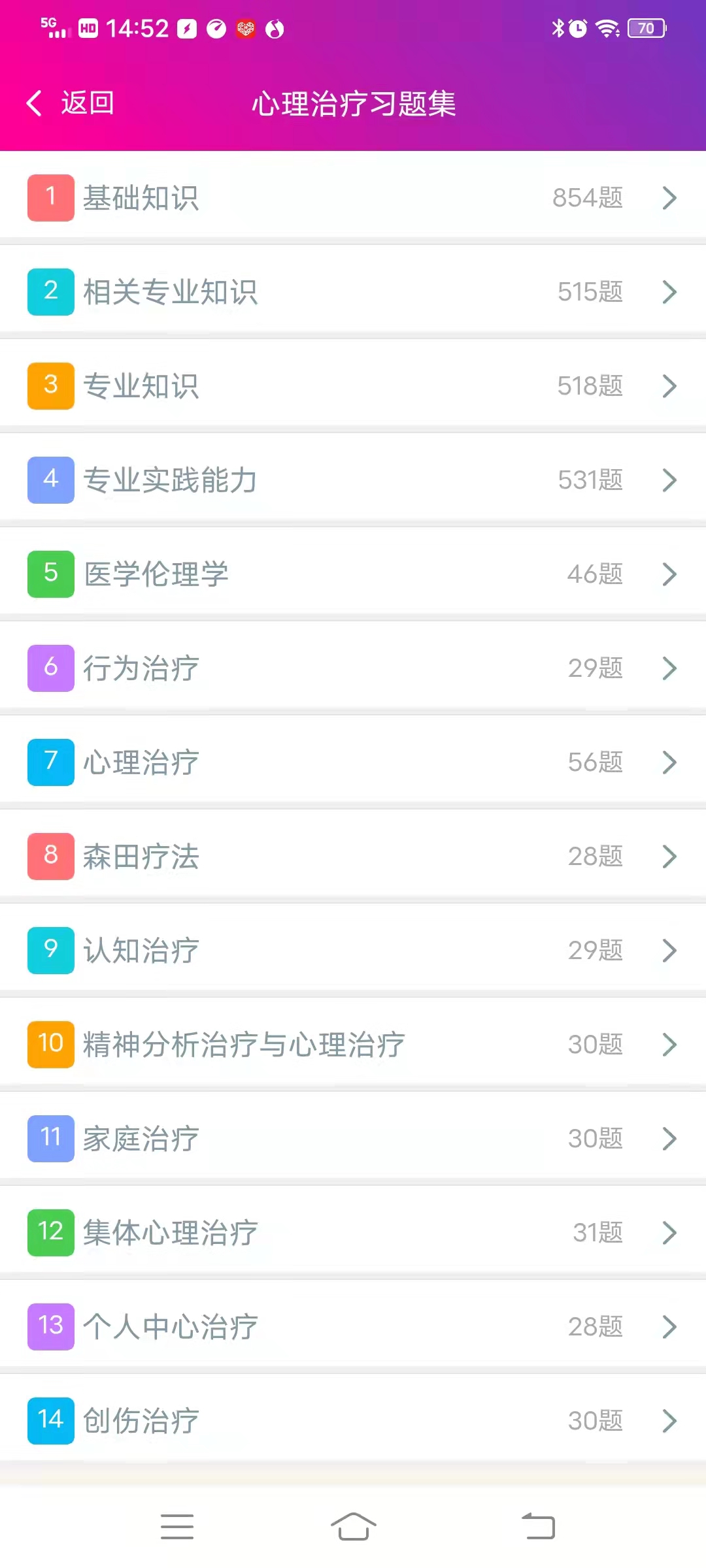
Task: Tap the 专业实践能力 row
Action: pos(353,480)
